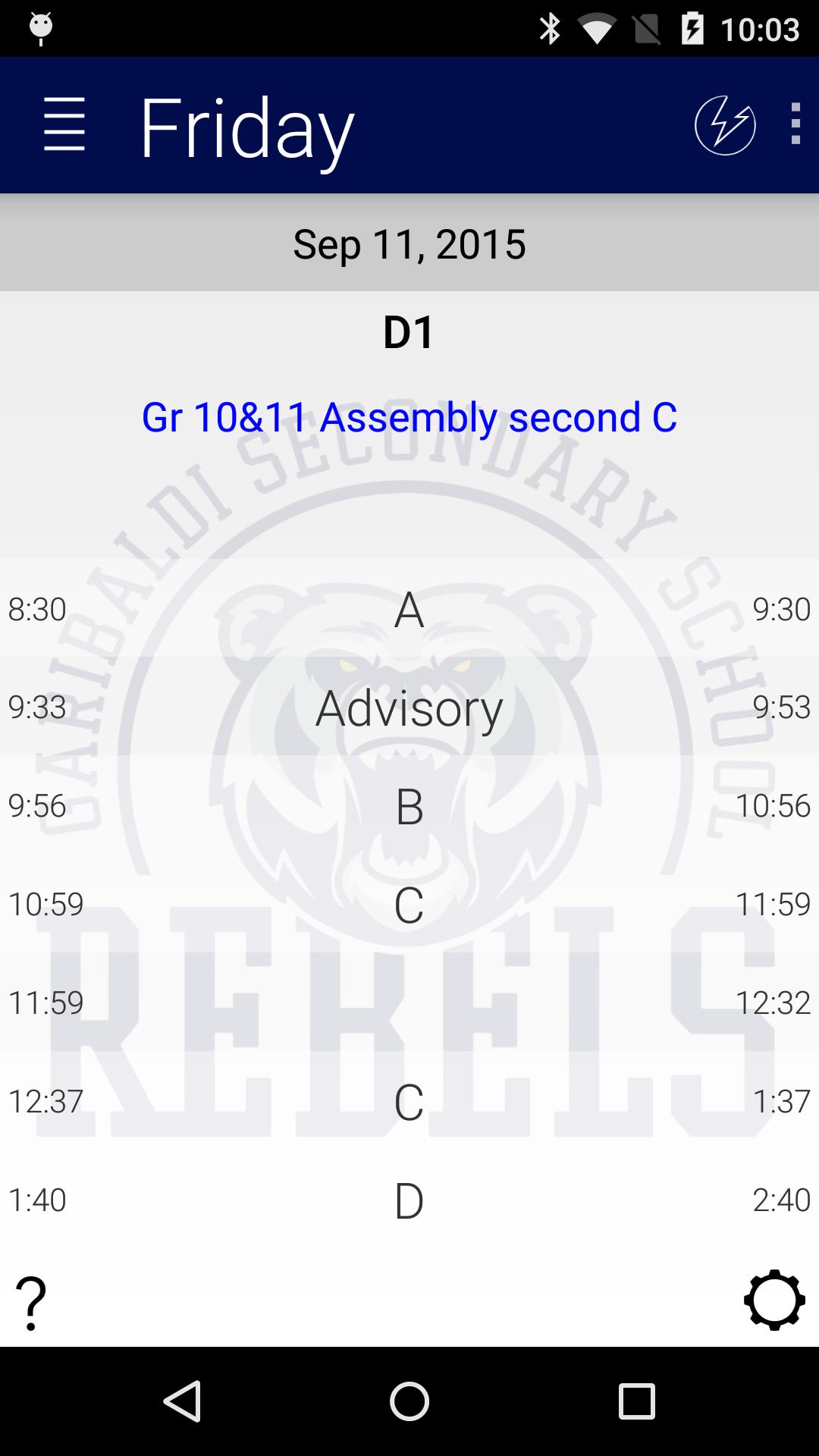Tap the lightning bolt icon
The height and width of the screenshot is (1456, 819).
[725, 125]
